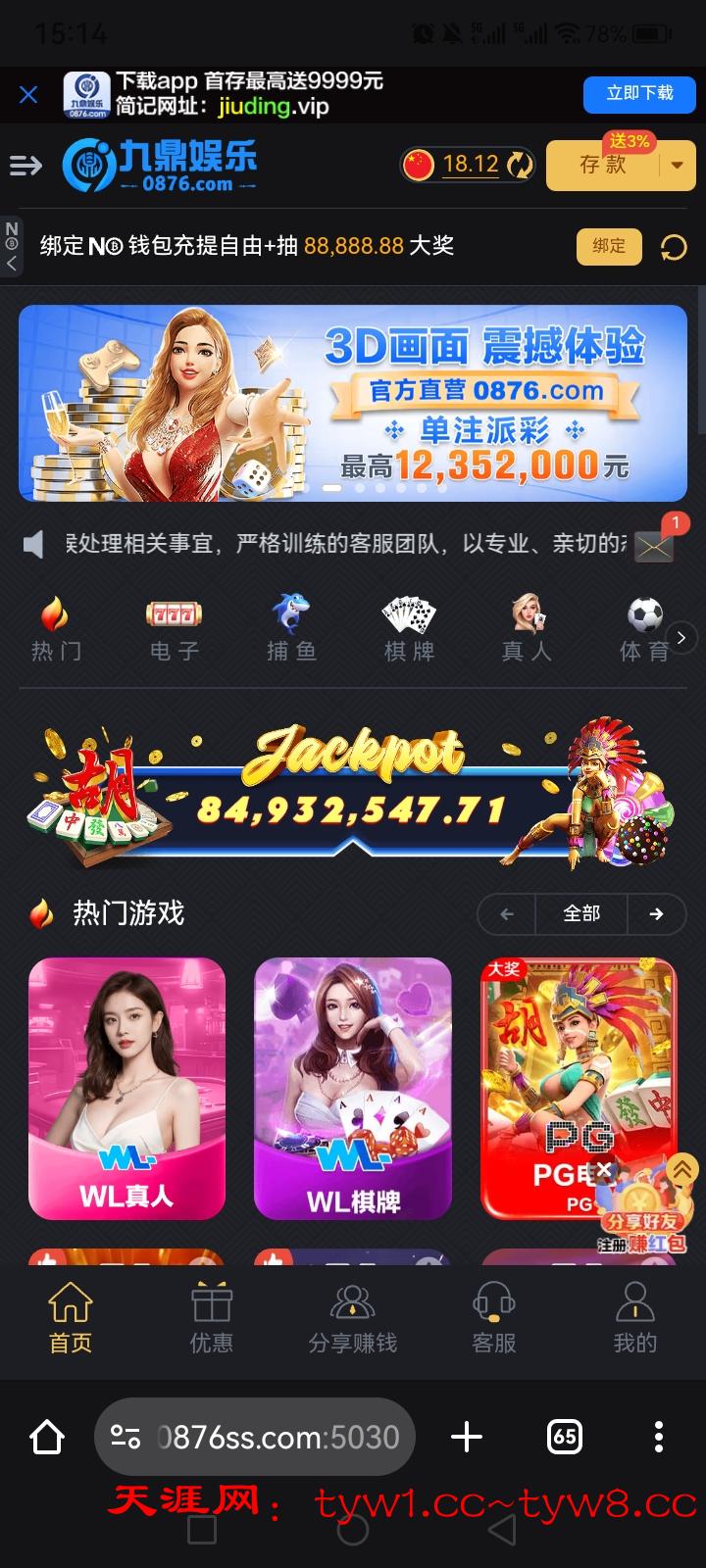The image size is (706, 1568).
Task: Refresh the 18.12 balance
Action: [x=520, y=165]
